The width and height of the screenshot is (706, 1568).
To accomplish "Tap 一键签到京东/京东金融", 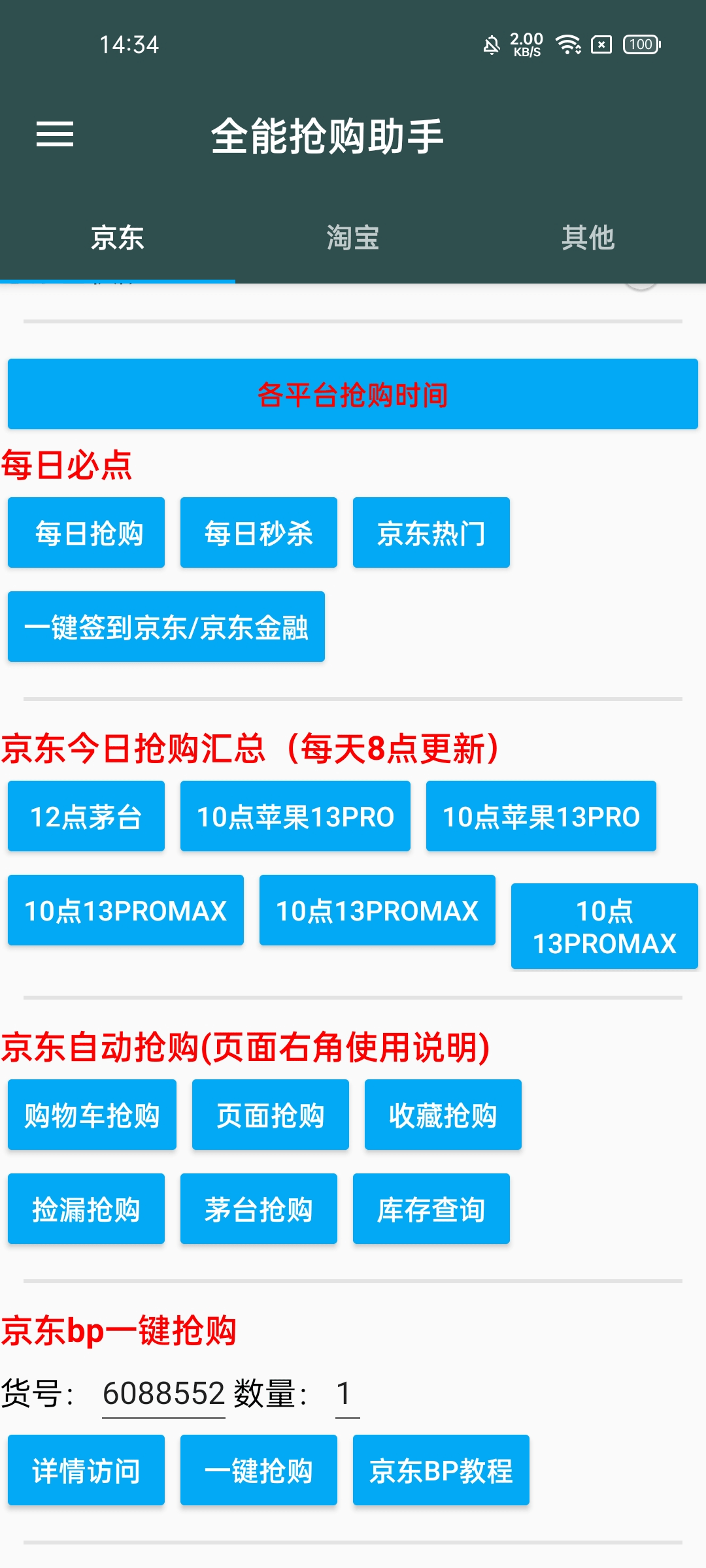I will [x=166, y=627].
